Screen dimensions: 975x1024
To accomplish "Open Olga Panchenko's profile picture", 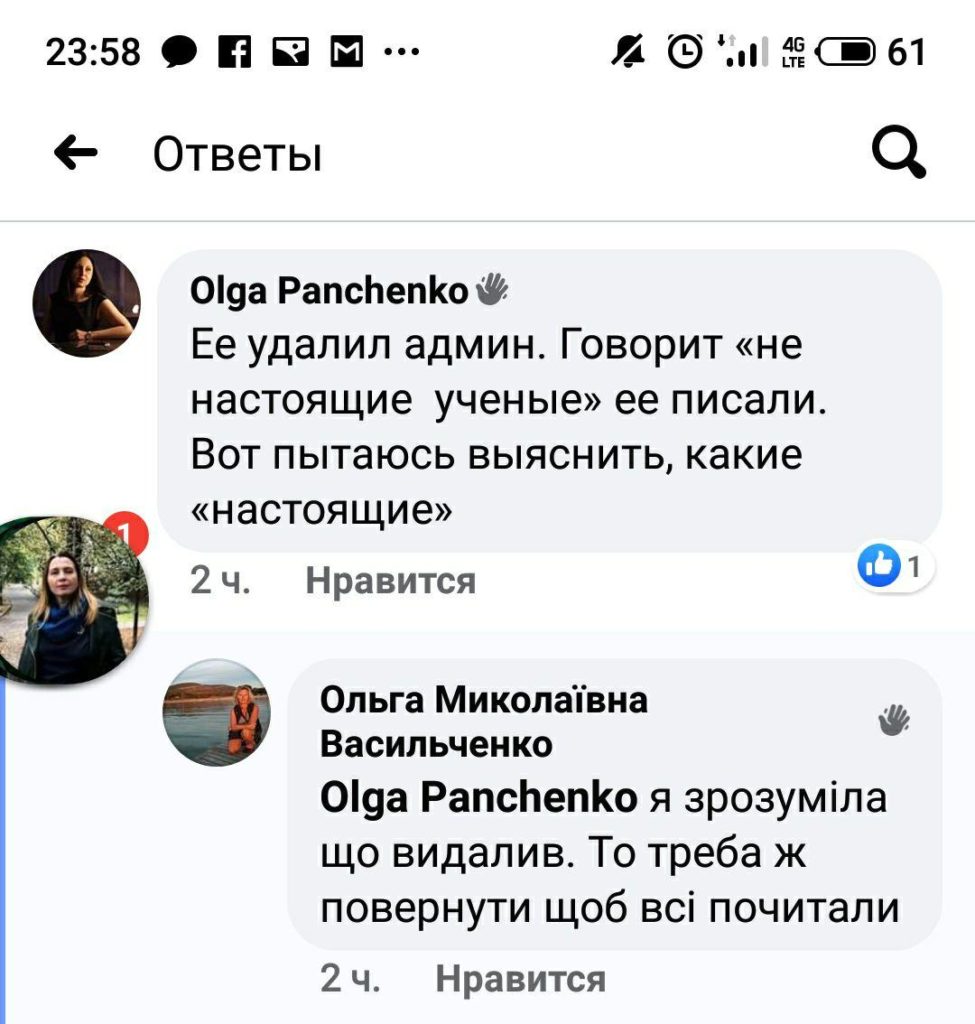I will tap(87, 303).
